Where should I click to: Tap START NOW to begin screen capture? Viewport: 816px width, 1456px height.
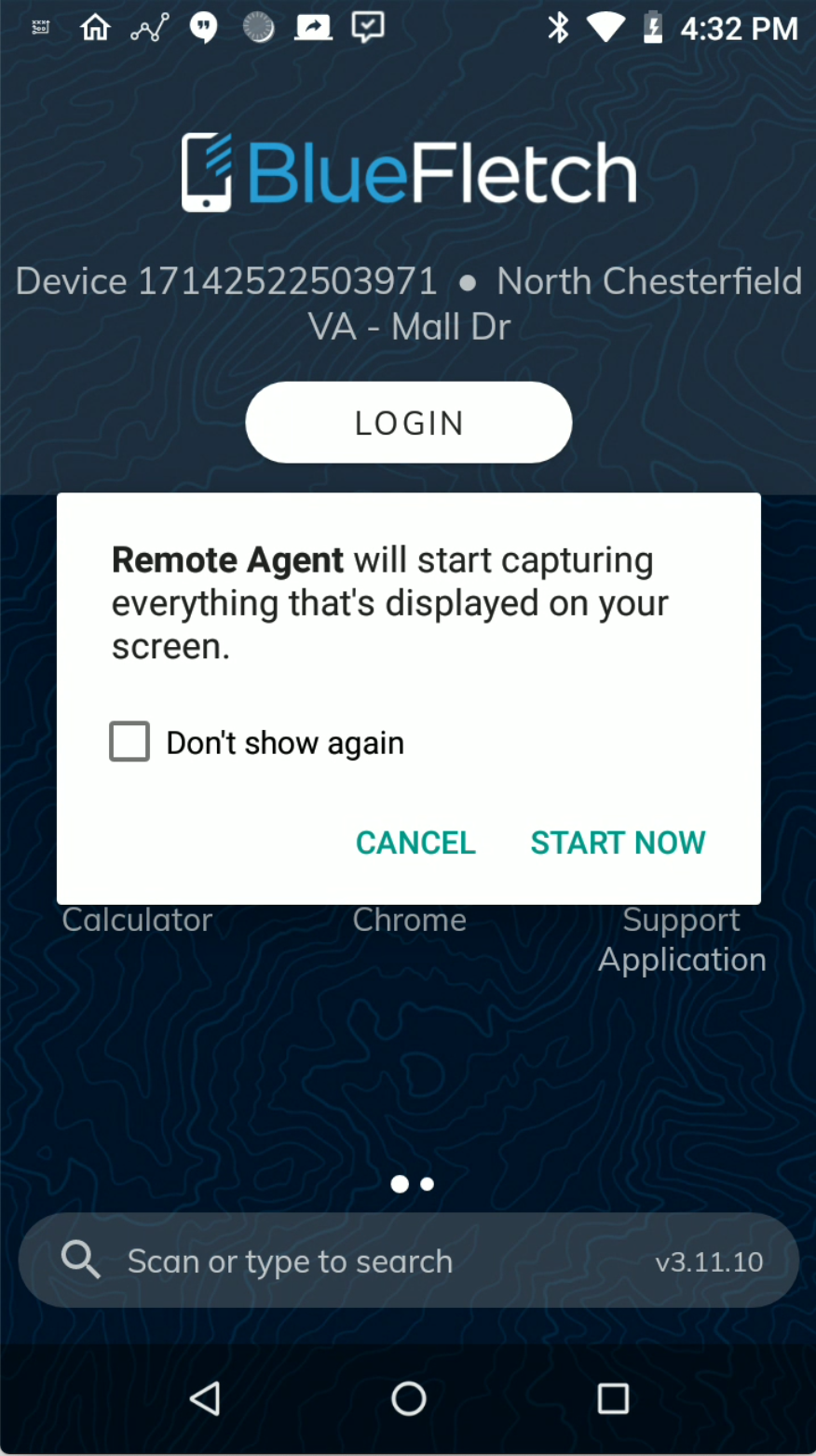coord(618,843)
